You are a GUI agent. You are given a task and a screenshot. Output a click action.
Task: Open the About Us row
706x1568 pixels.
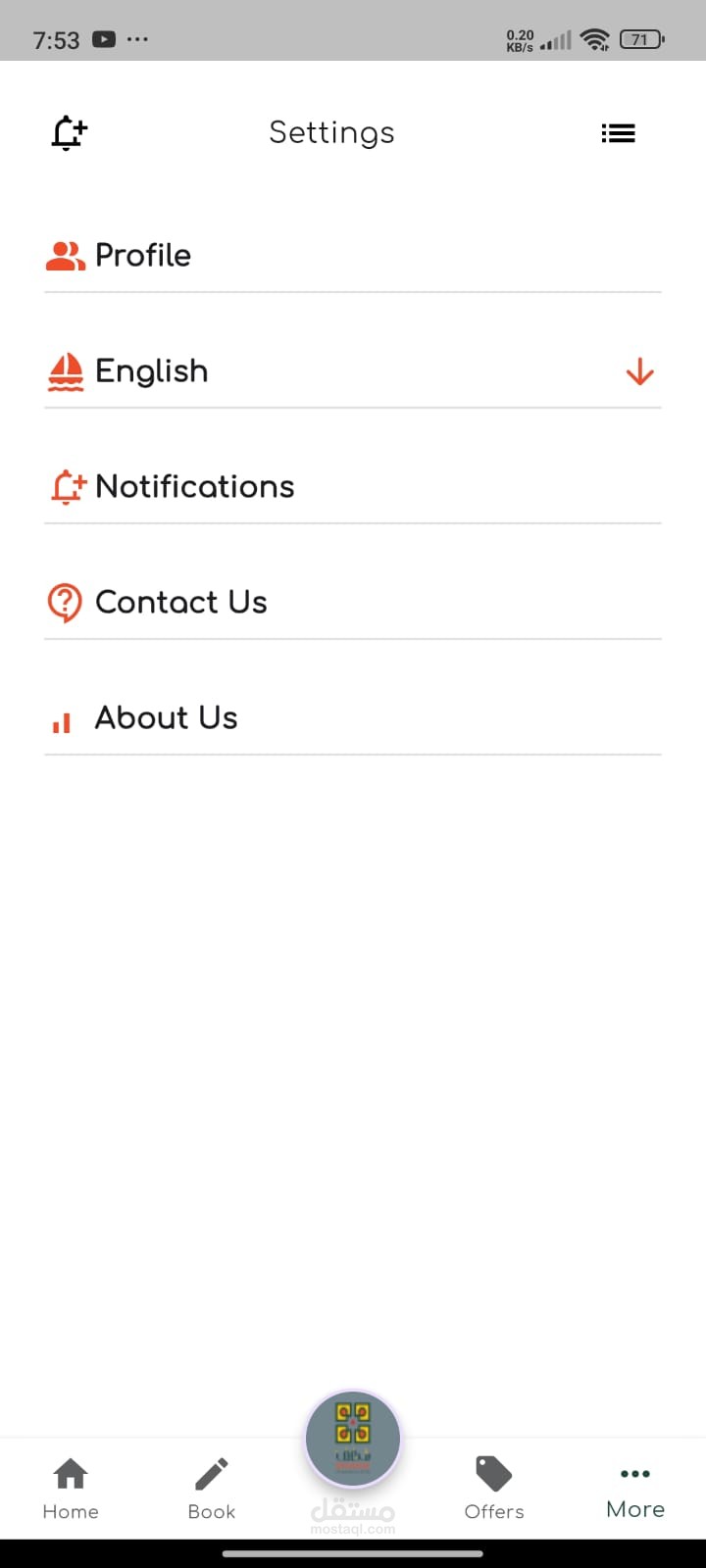coord(166,718)
